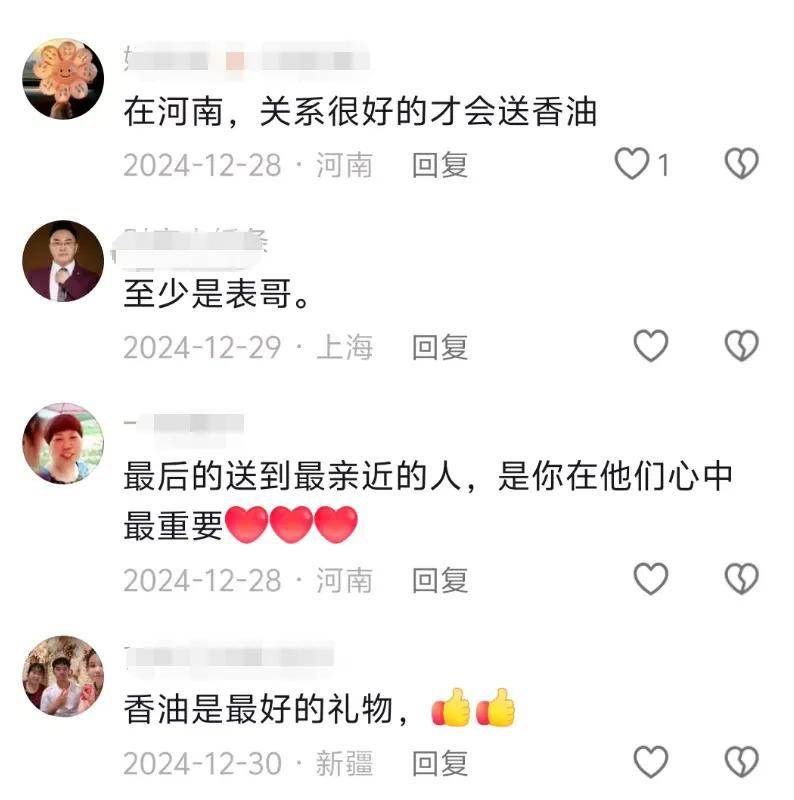Dislike the comment "香油是最好的礼物"
794x800 pixels.
pyautogui.click(x=741, y=763)
